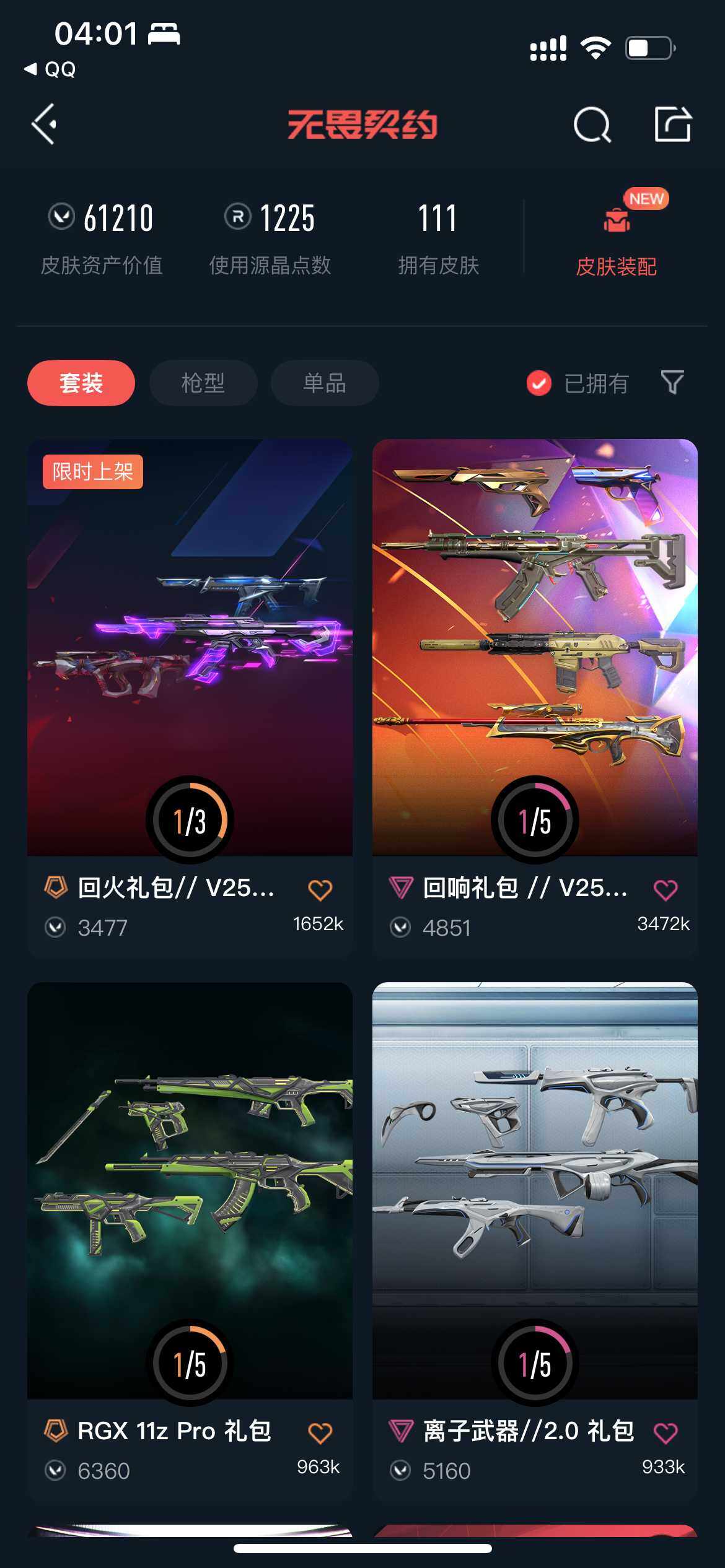
Task: Switch to the 枪型 tab
Action: tap(203, 383)
